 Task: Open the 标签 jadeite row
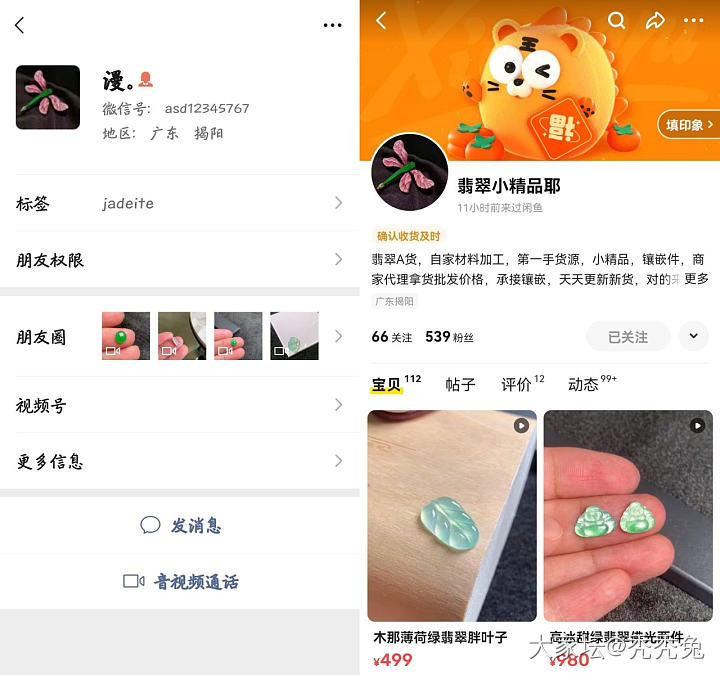[180, 203]
